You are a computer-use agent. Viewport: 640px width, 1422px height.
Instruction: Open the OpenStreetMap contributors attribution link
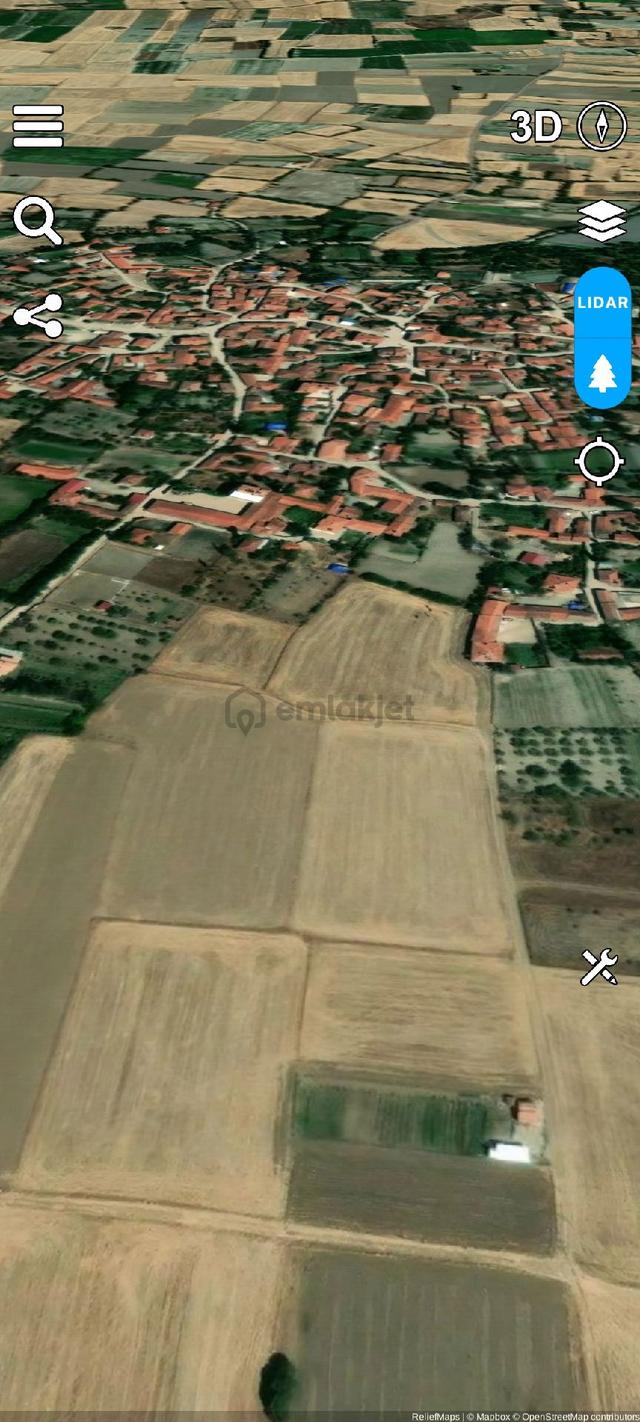click(x=577, y=1416)
